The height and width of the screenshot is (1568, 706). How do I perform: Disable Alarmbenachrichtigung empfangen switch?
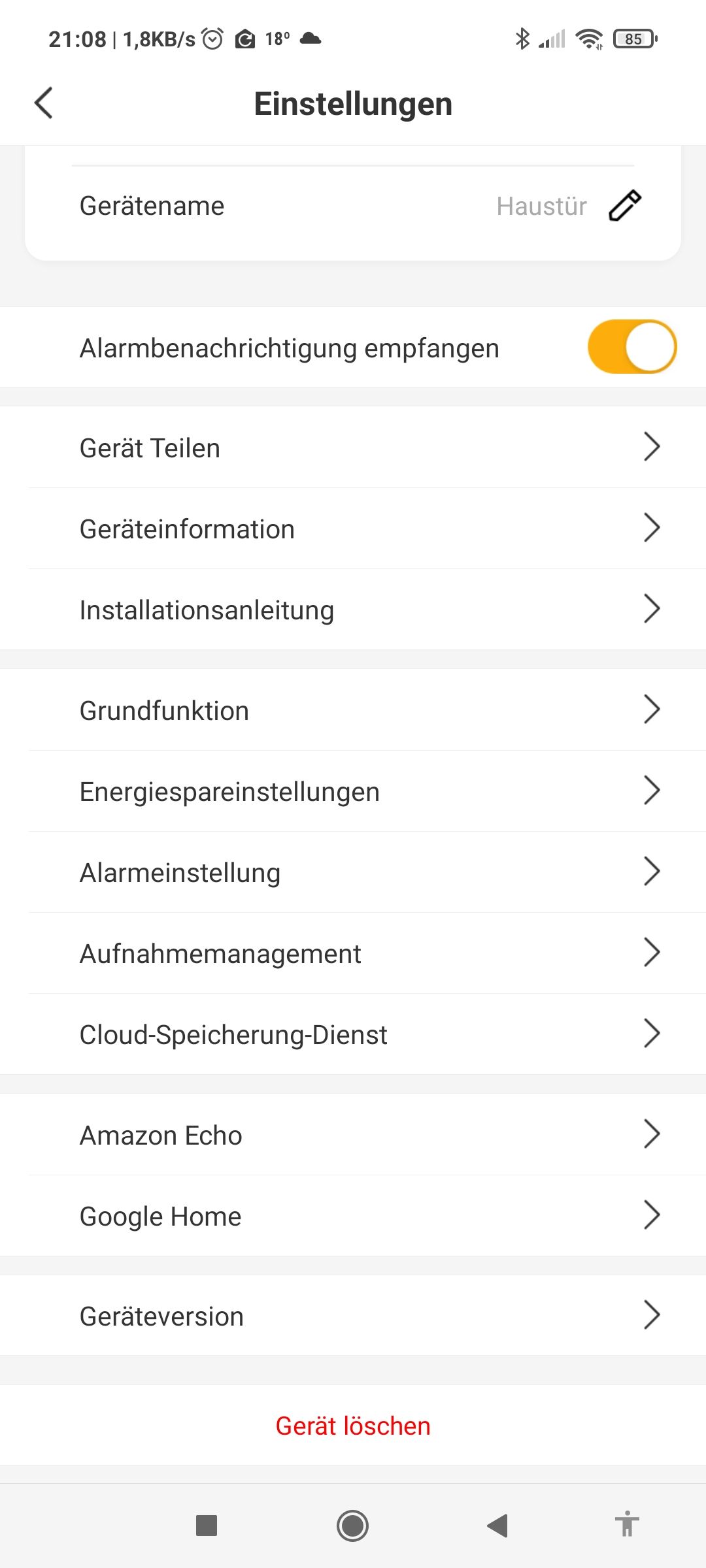[x=631, y=347]
